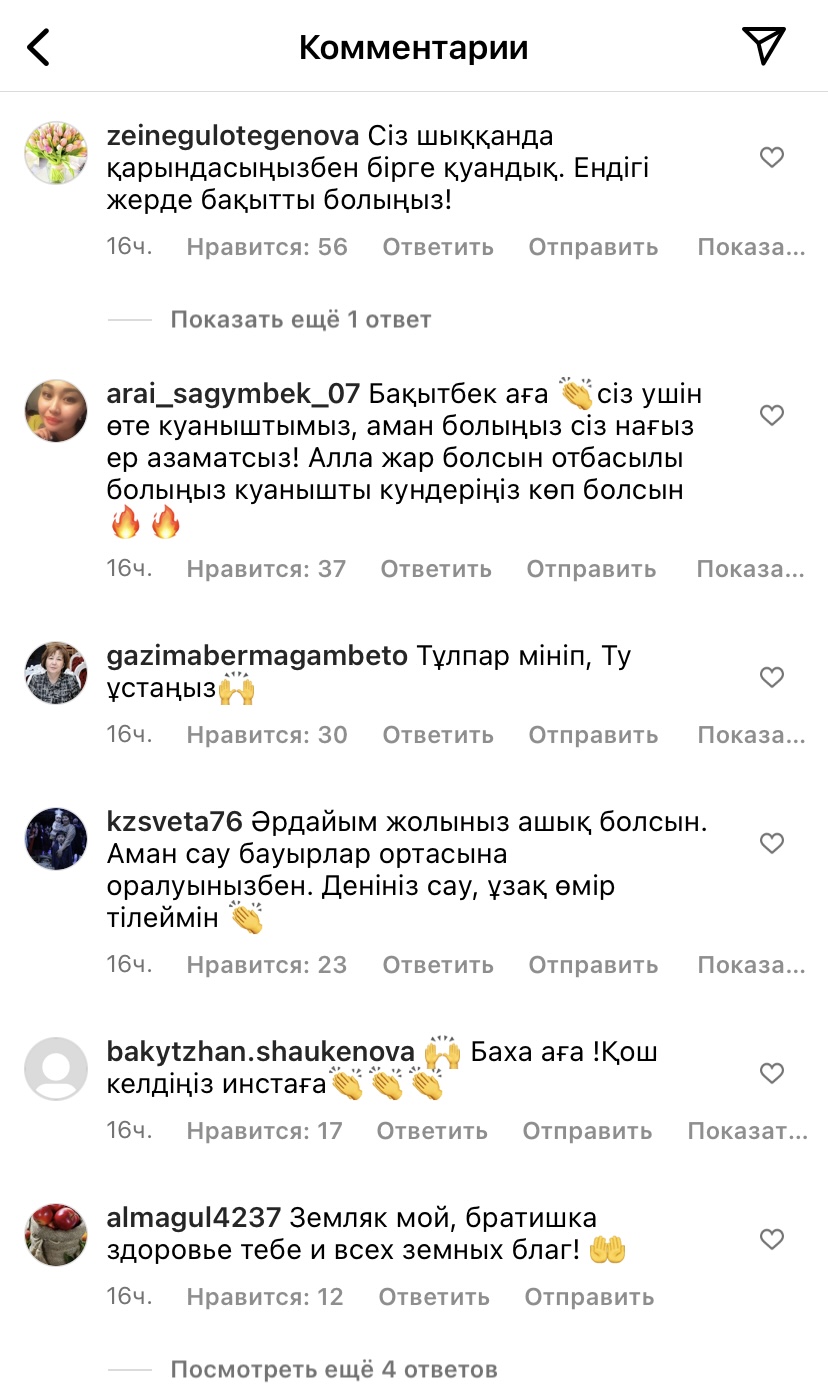Tap 'Отправить' under arai_sagymbek_07's comment

click(591, 569)
